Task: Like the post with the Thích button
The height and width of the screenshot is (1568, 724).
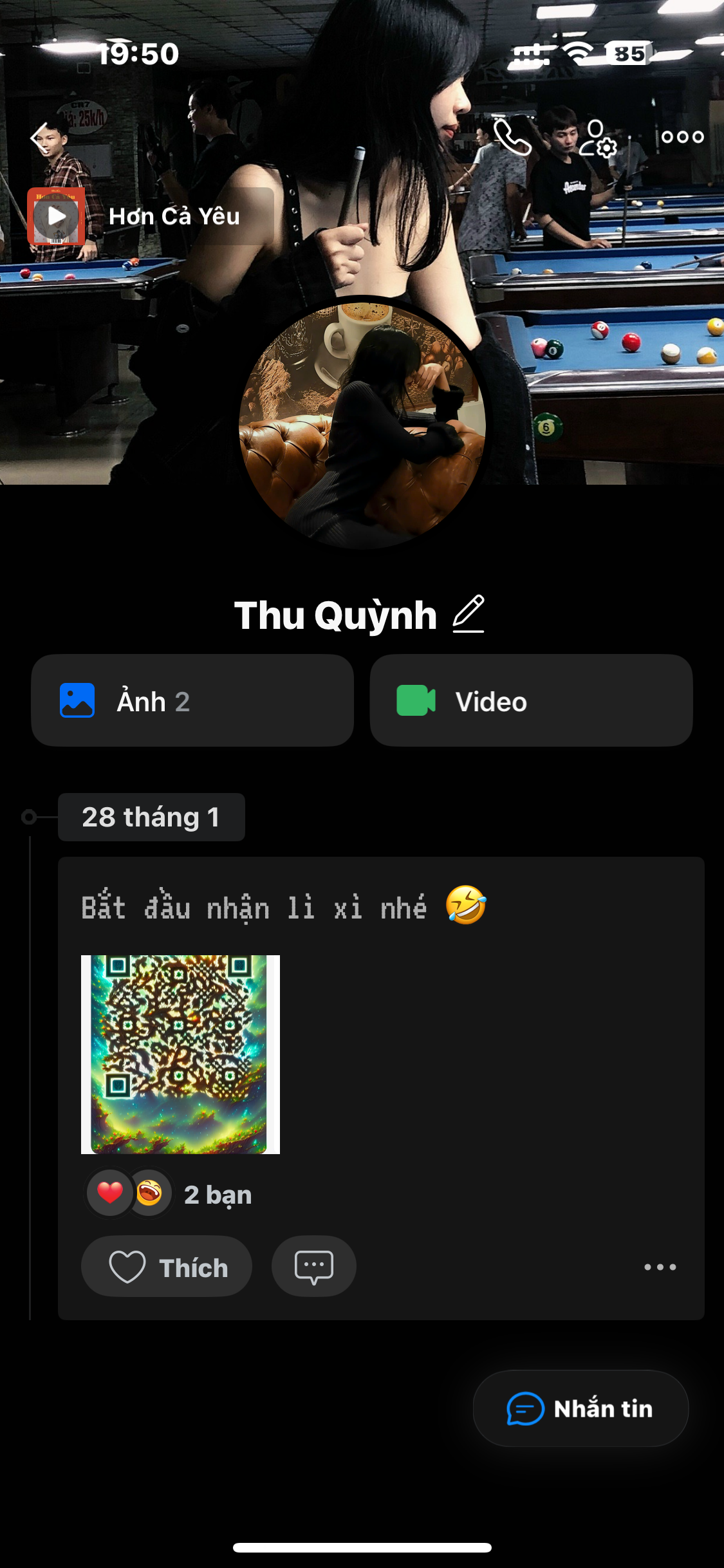Action: [167, 1267]
